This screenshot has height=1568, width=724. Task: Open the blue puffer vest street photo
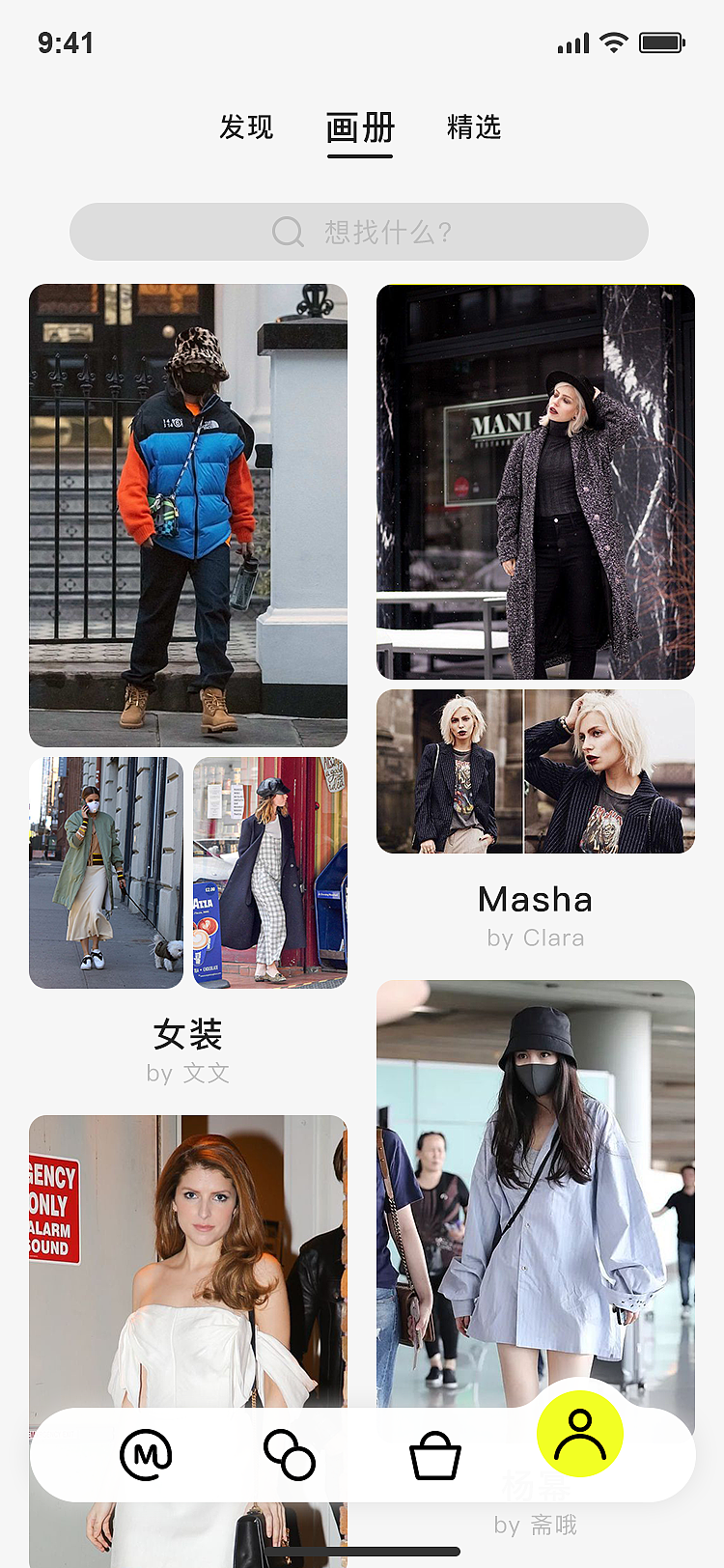(x=188, y=515)
